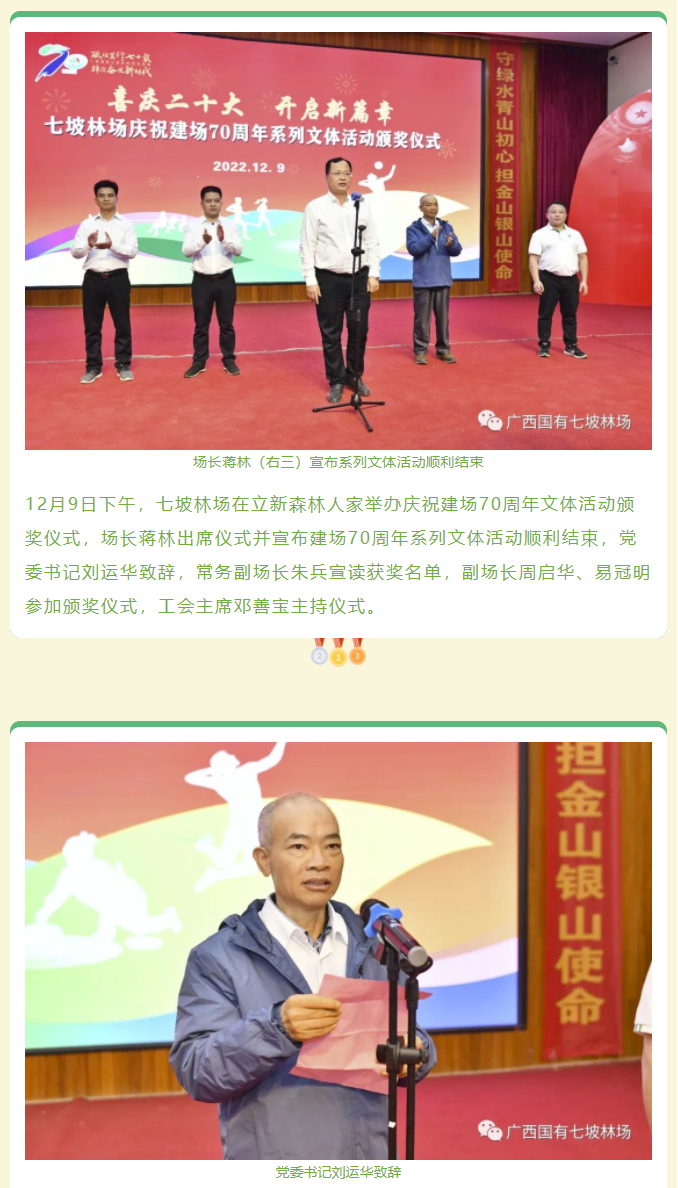Screen dimensions: 678x1188
Task: Open the award ceremony stage photo
Action: point(338,241)
